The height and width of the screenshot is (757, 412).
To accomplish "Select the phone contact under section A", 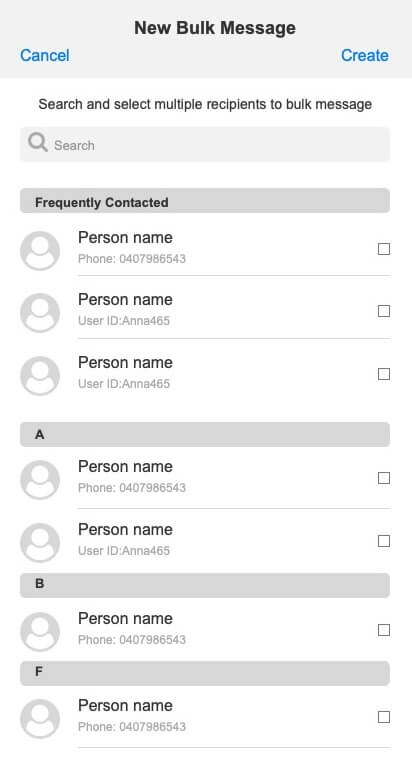I will point(384,478).
